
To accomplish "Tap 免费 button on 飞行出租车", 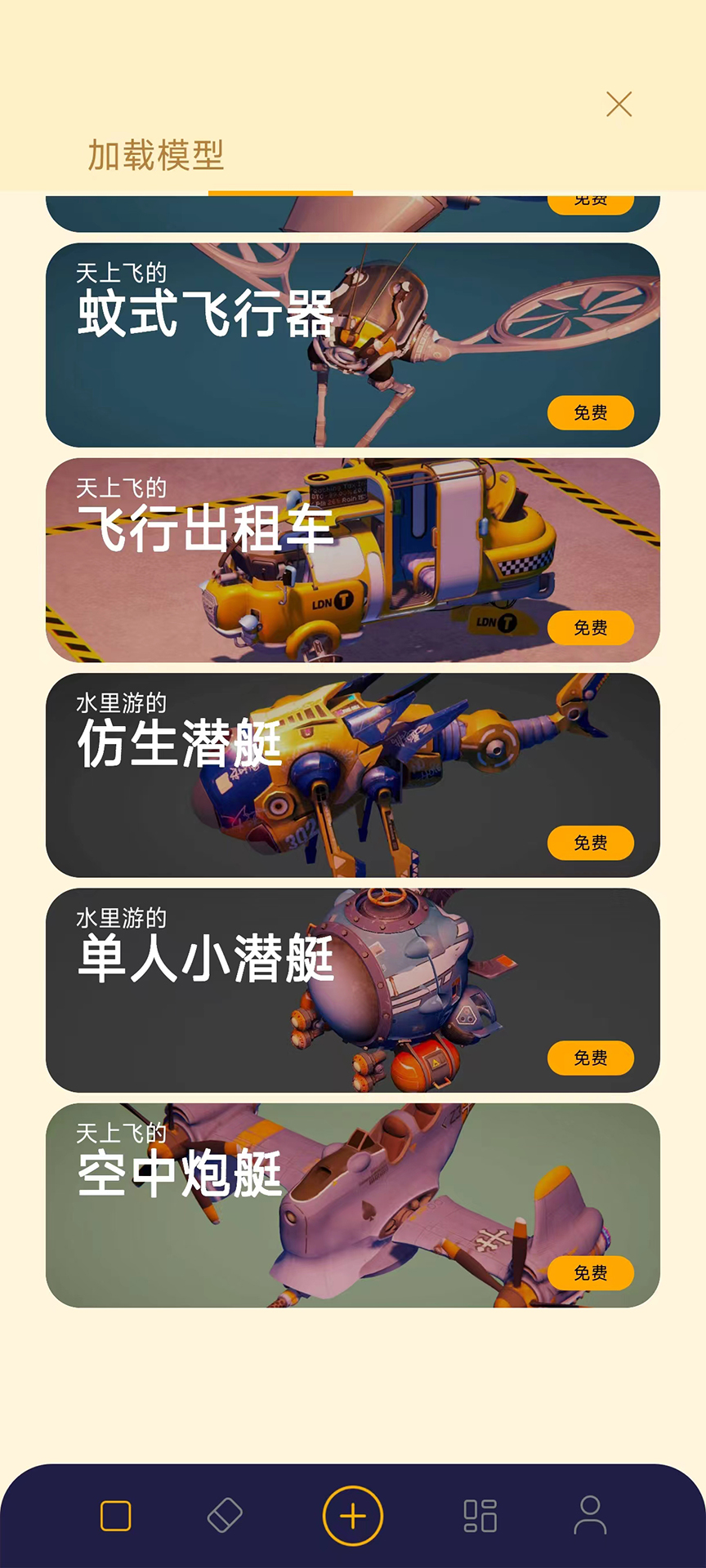I will 590,627.
